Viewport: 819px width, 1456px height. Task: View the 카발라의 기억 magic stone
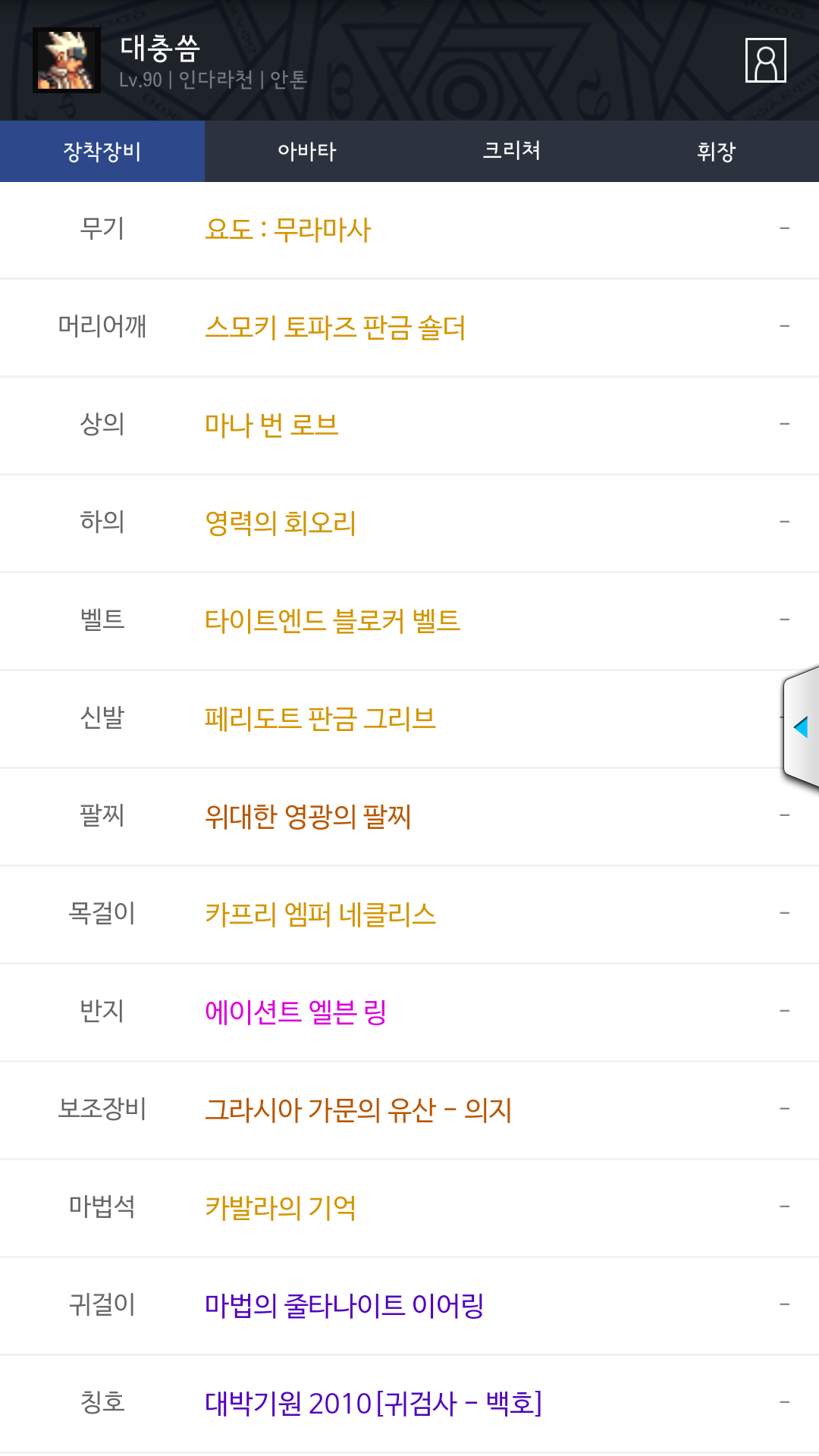point(281,1208)
